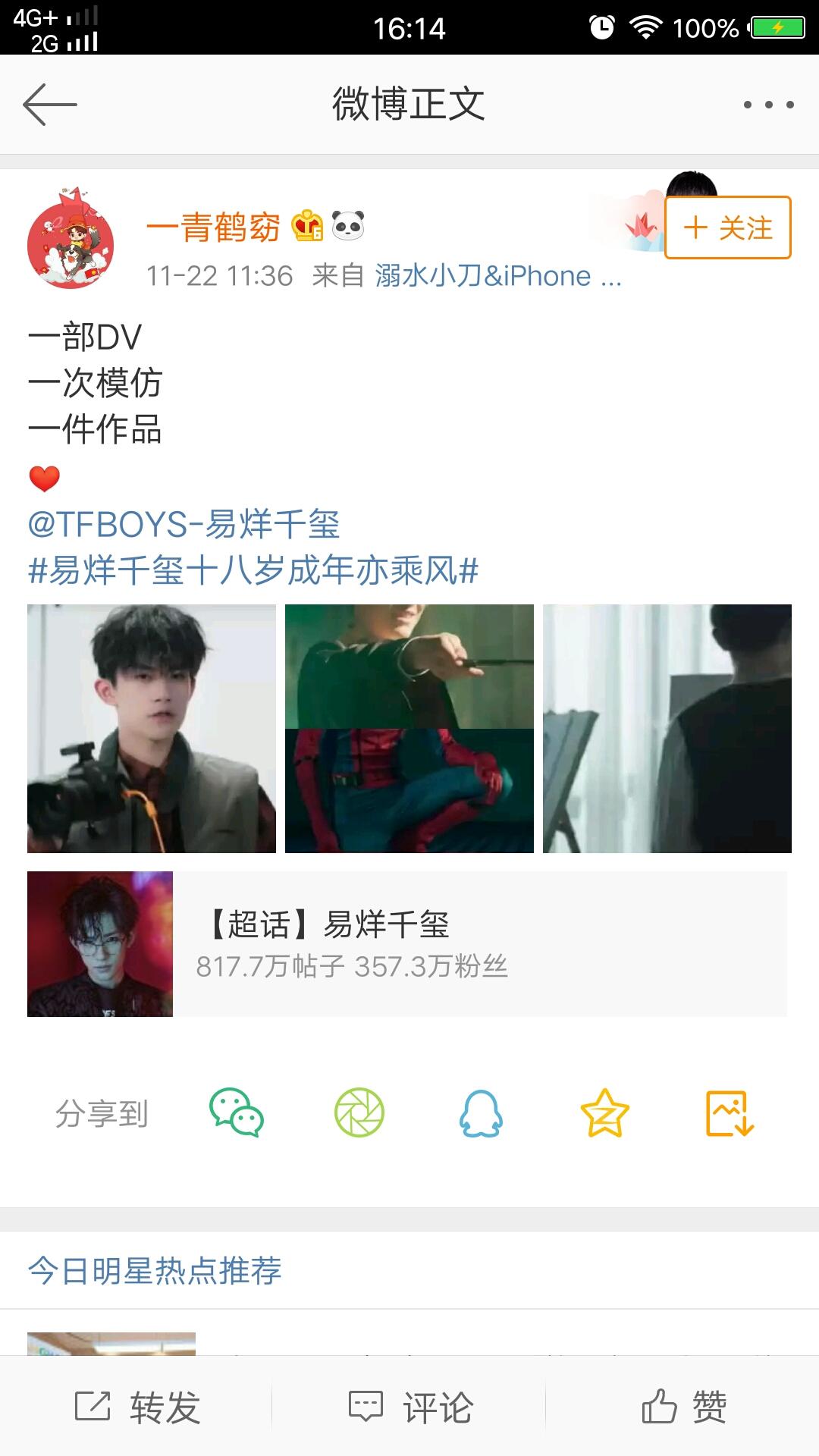Screen dimensions: 819x1456
Task: View the middle Spider-Man photo
Action: [x=409, y=729]
